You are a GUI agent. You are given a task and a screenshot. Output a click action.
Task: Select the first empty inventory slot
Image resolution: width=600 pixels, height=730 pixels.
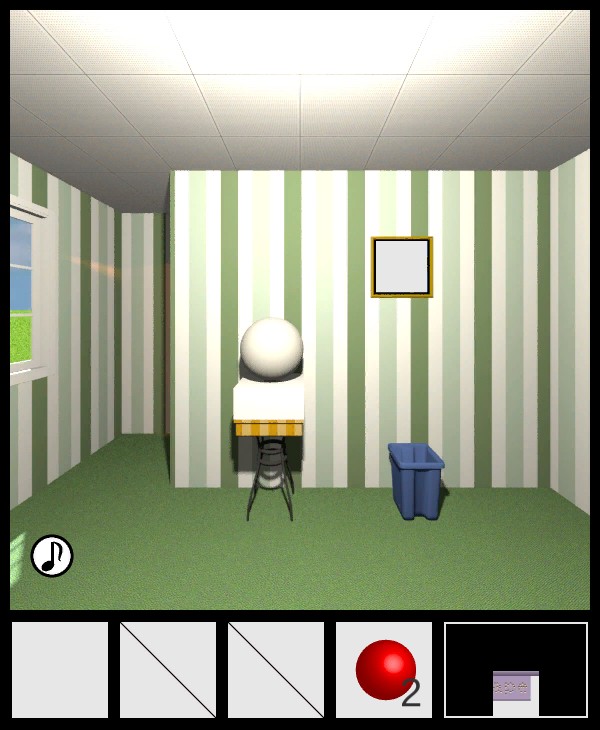(60, 669)
